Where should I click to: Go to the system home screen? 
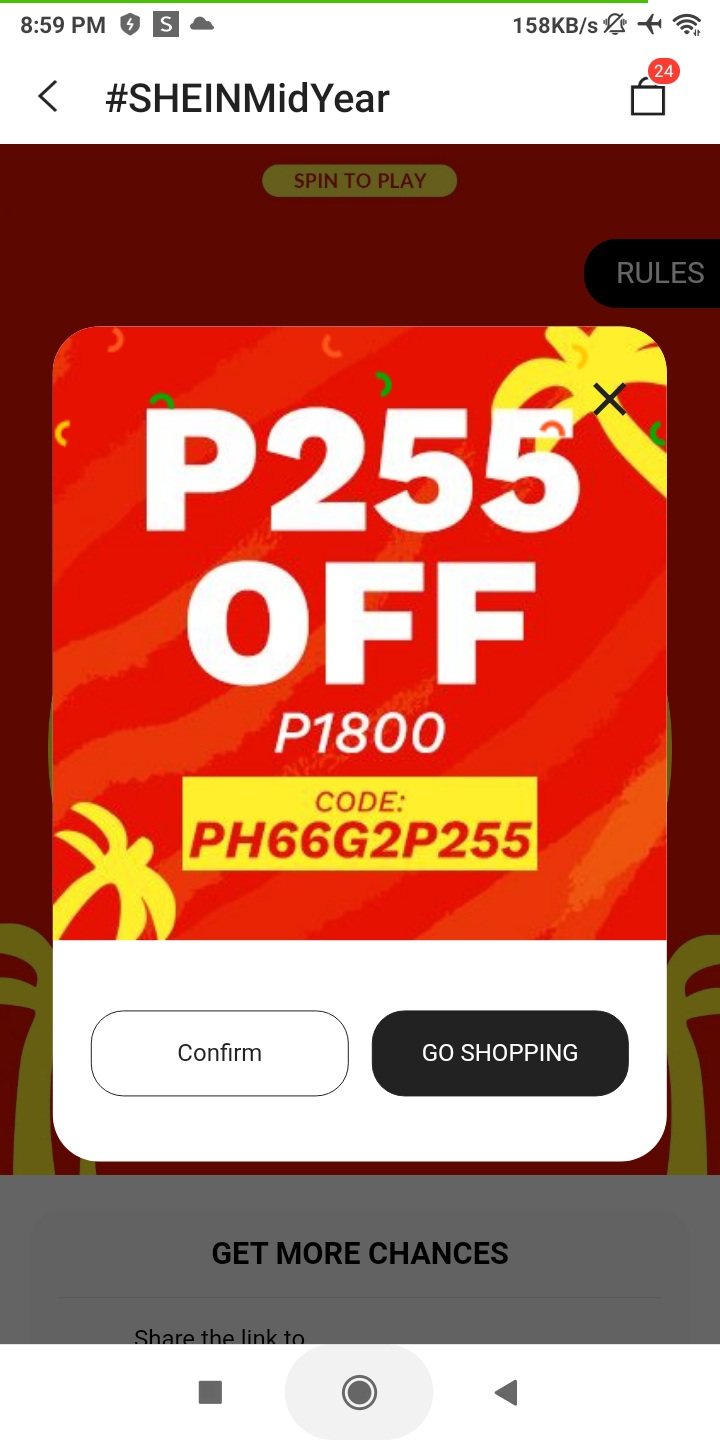(359, 1392)
